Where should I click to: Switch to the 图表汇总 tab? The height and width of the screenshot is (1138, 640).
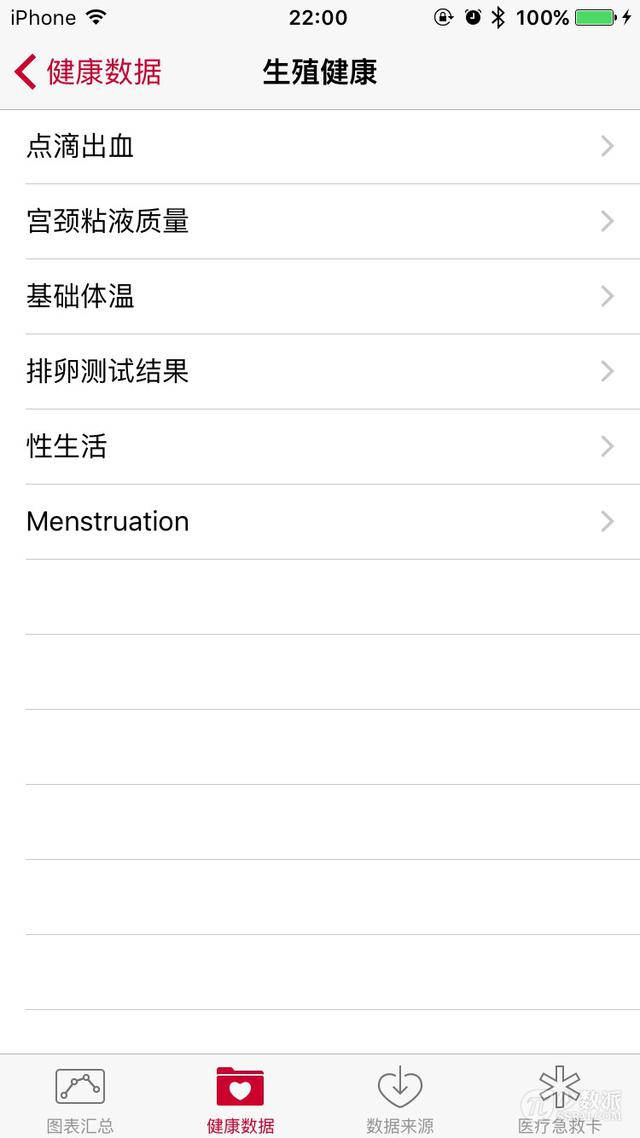pyautogui.click(x=80, y=1097)
